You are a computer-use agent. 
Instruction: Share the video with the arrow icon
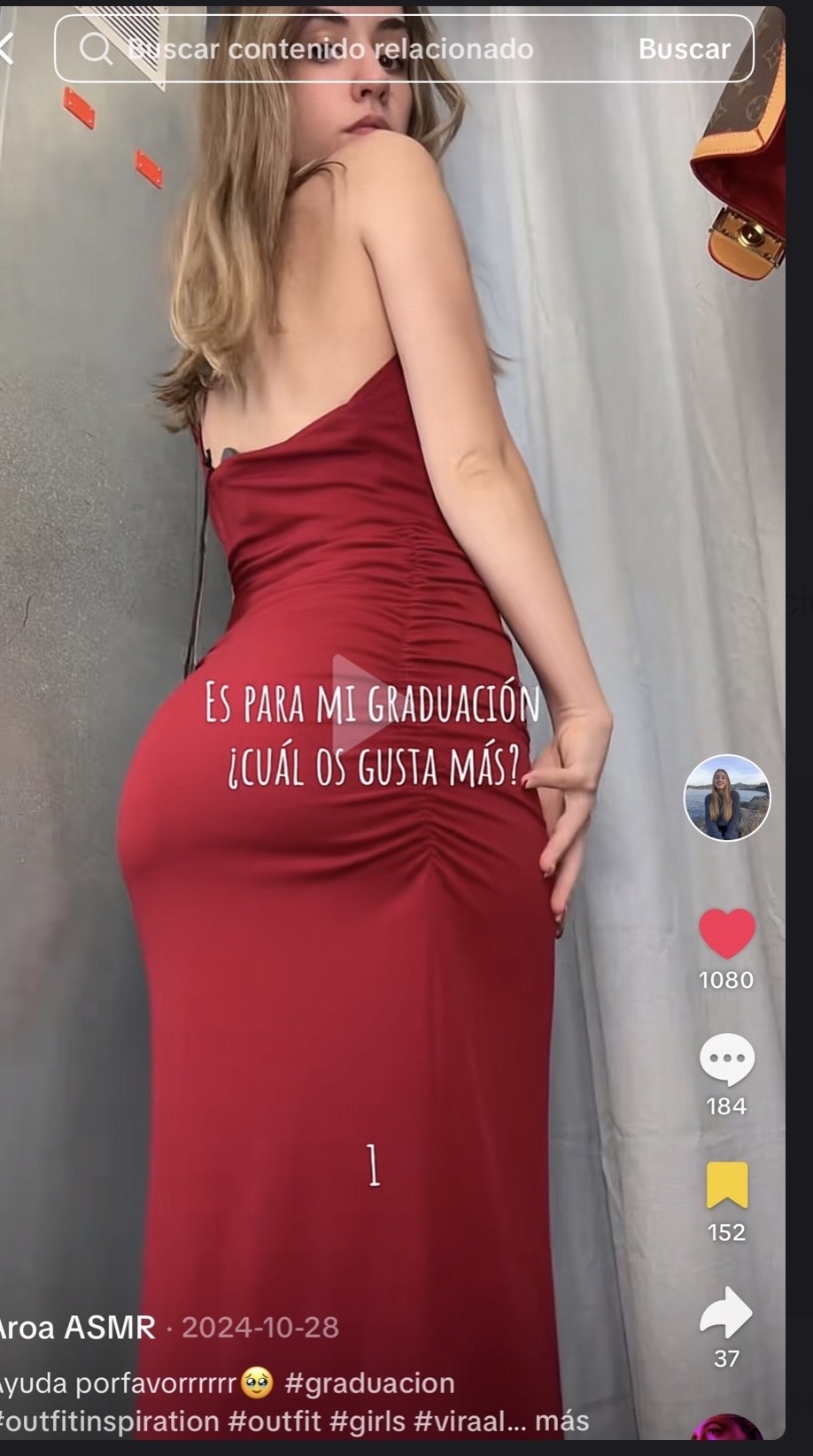(x=726, y=1313)
